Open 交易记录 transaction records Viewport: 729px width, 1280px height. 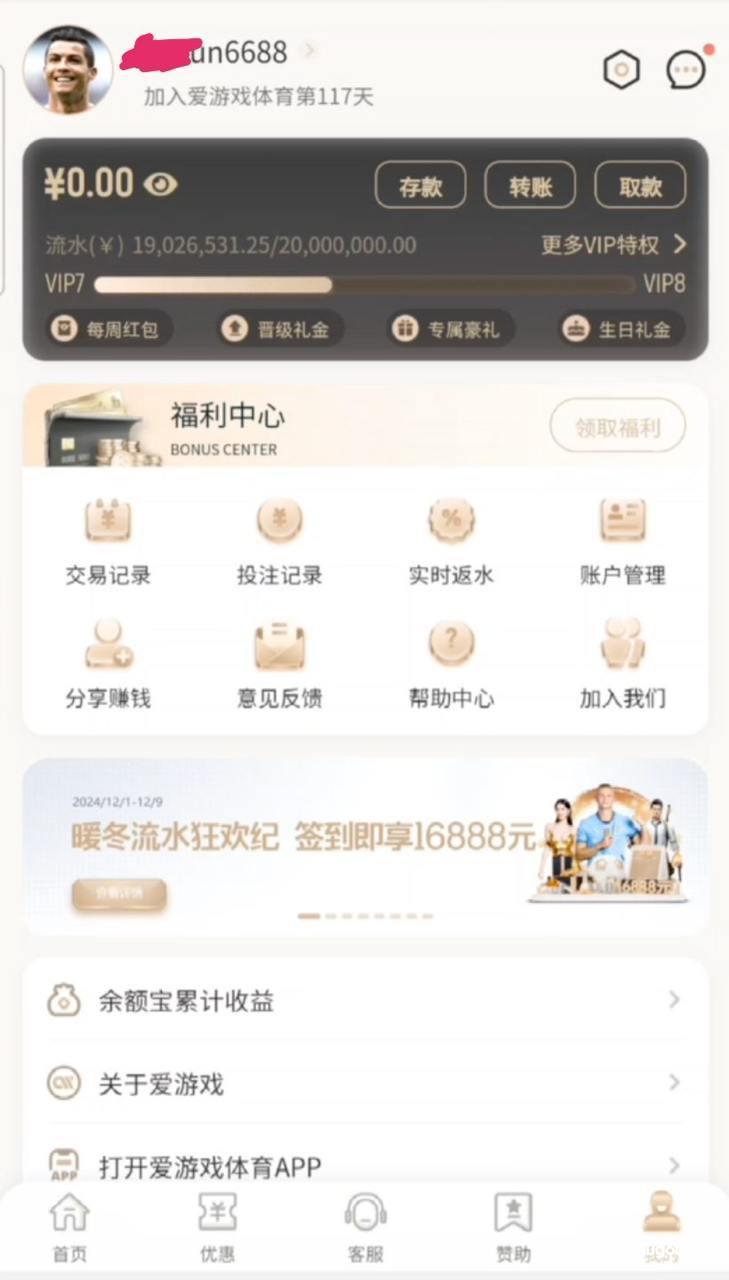(x=108, y=541)
